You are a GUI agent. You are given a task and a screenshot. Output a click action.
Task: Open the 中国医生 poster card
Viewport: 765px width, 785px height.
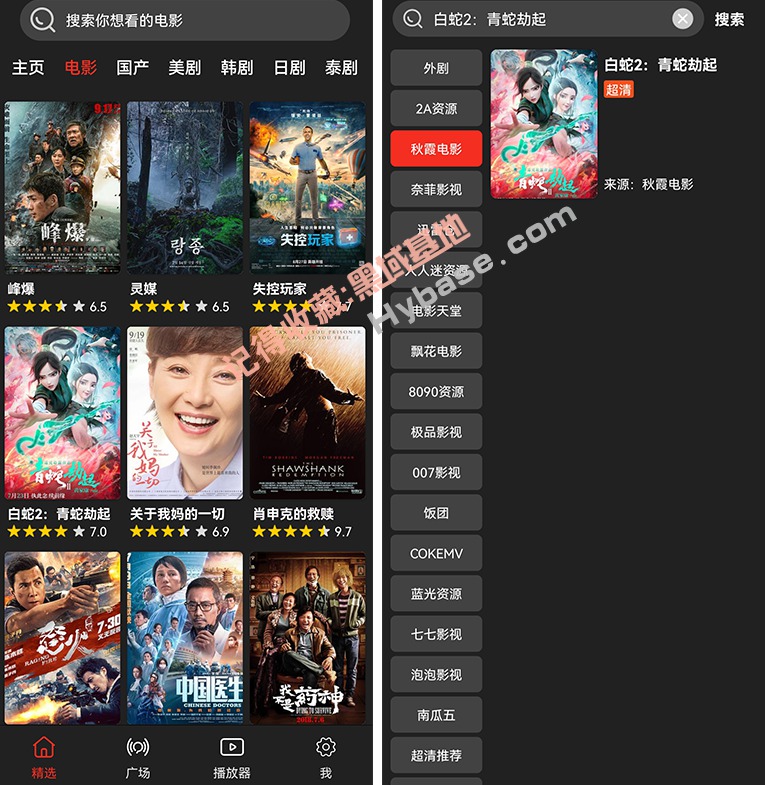pos(185,638)
